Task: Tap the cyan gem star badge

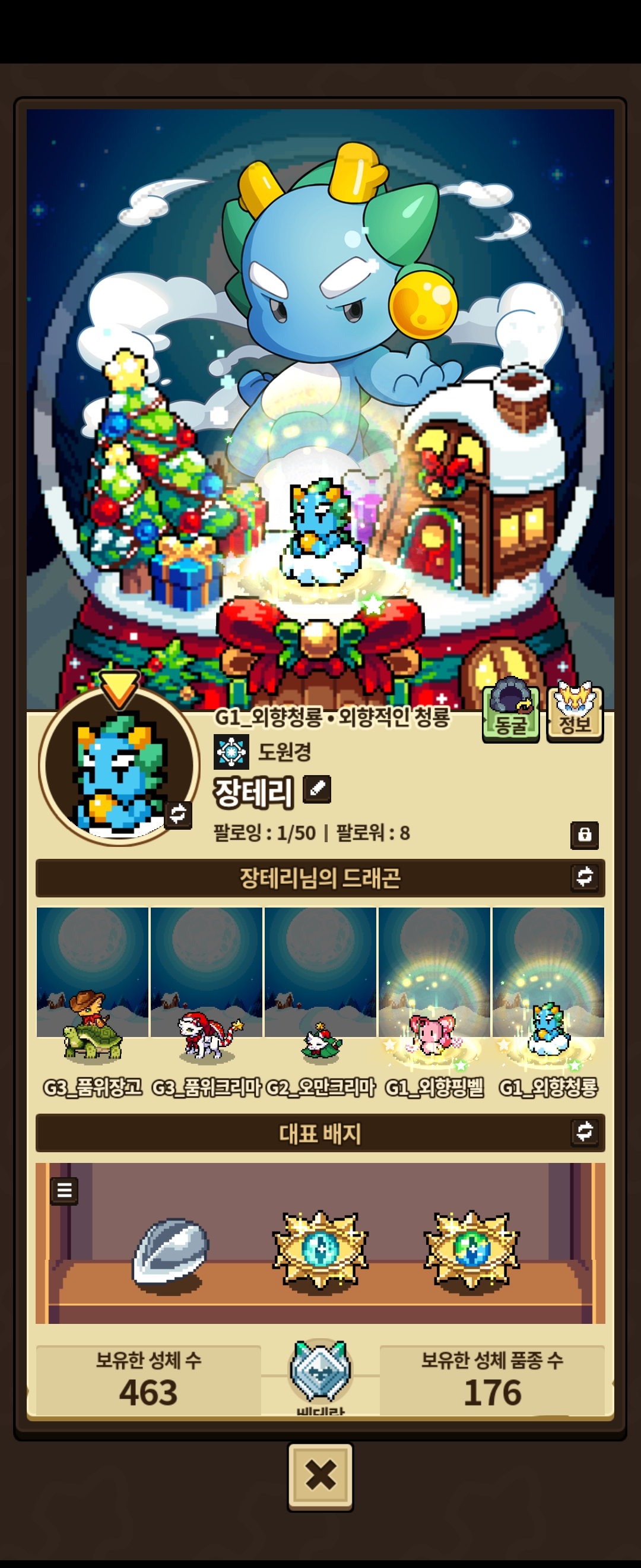Action: (x=320, y=1249)
